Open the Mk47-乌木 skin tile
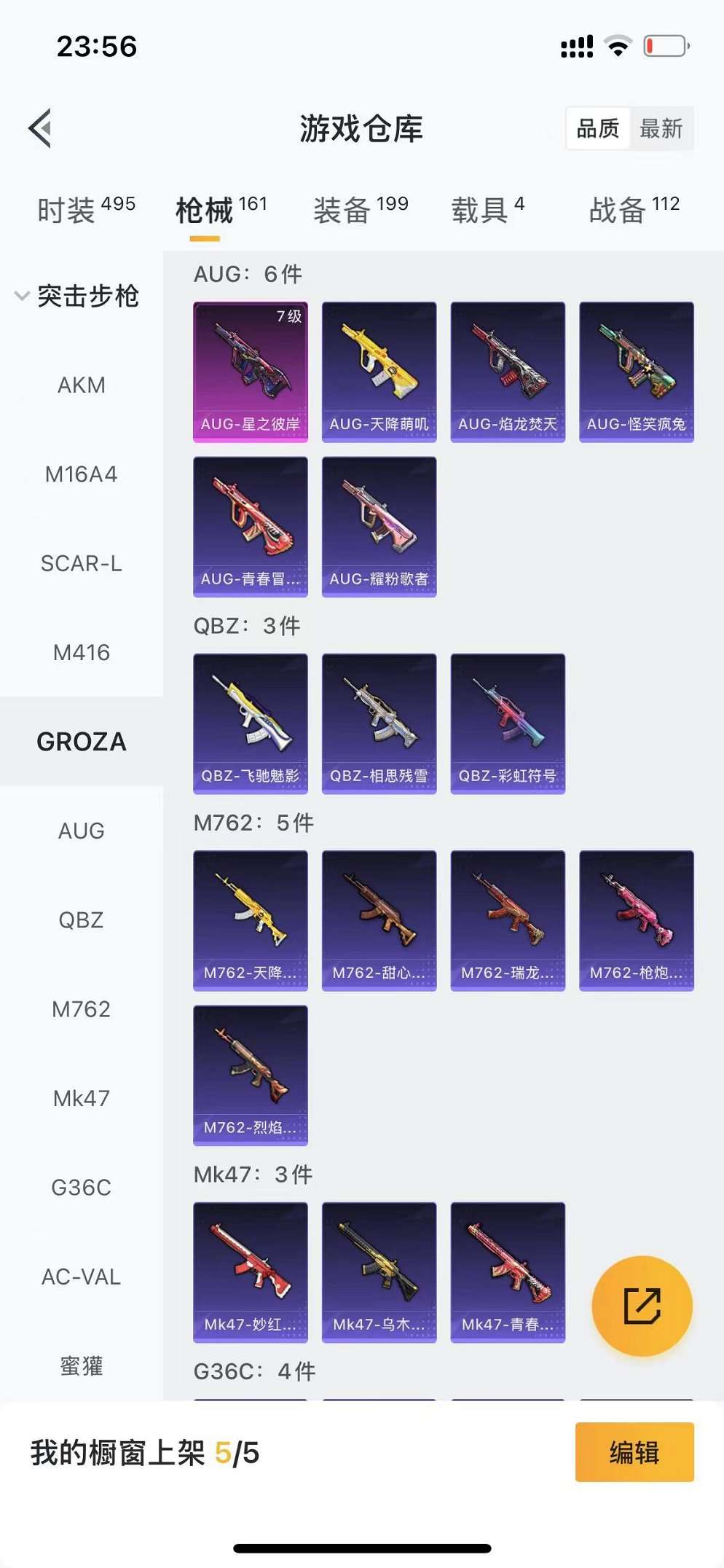Viewport: 724px width, 1568px height. click(379, 1272)
